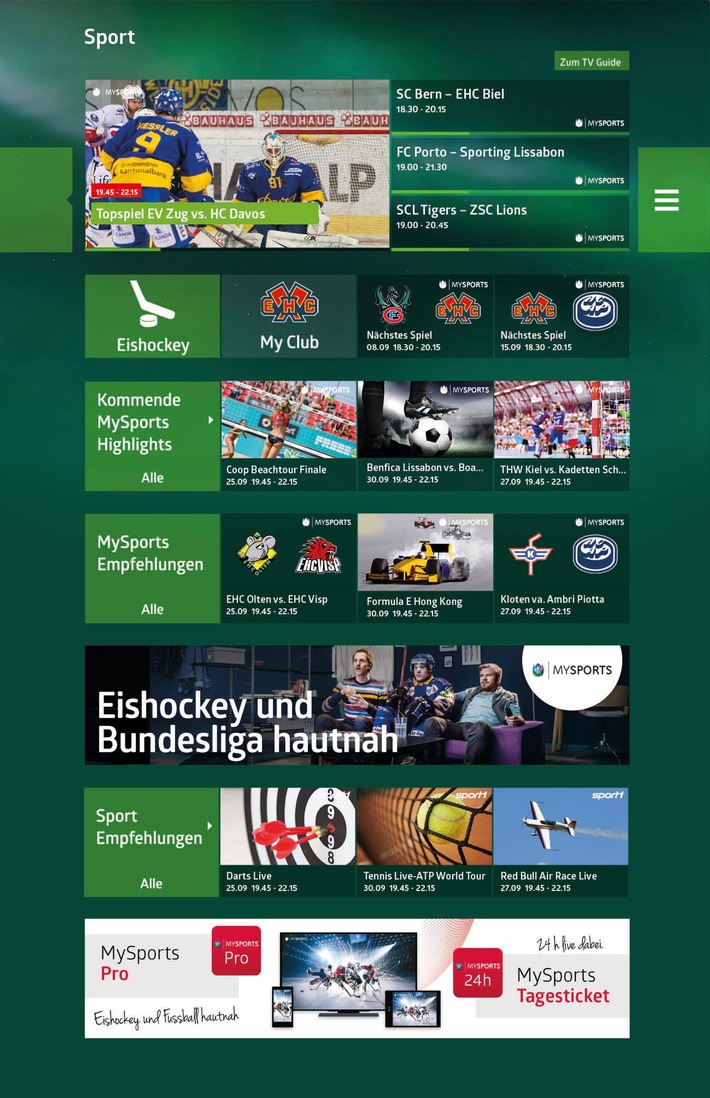Viewport: 710px width, 1098px height.
Task: Open Red Bull Air Race Live
Action: tap(561, 841)
